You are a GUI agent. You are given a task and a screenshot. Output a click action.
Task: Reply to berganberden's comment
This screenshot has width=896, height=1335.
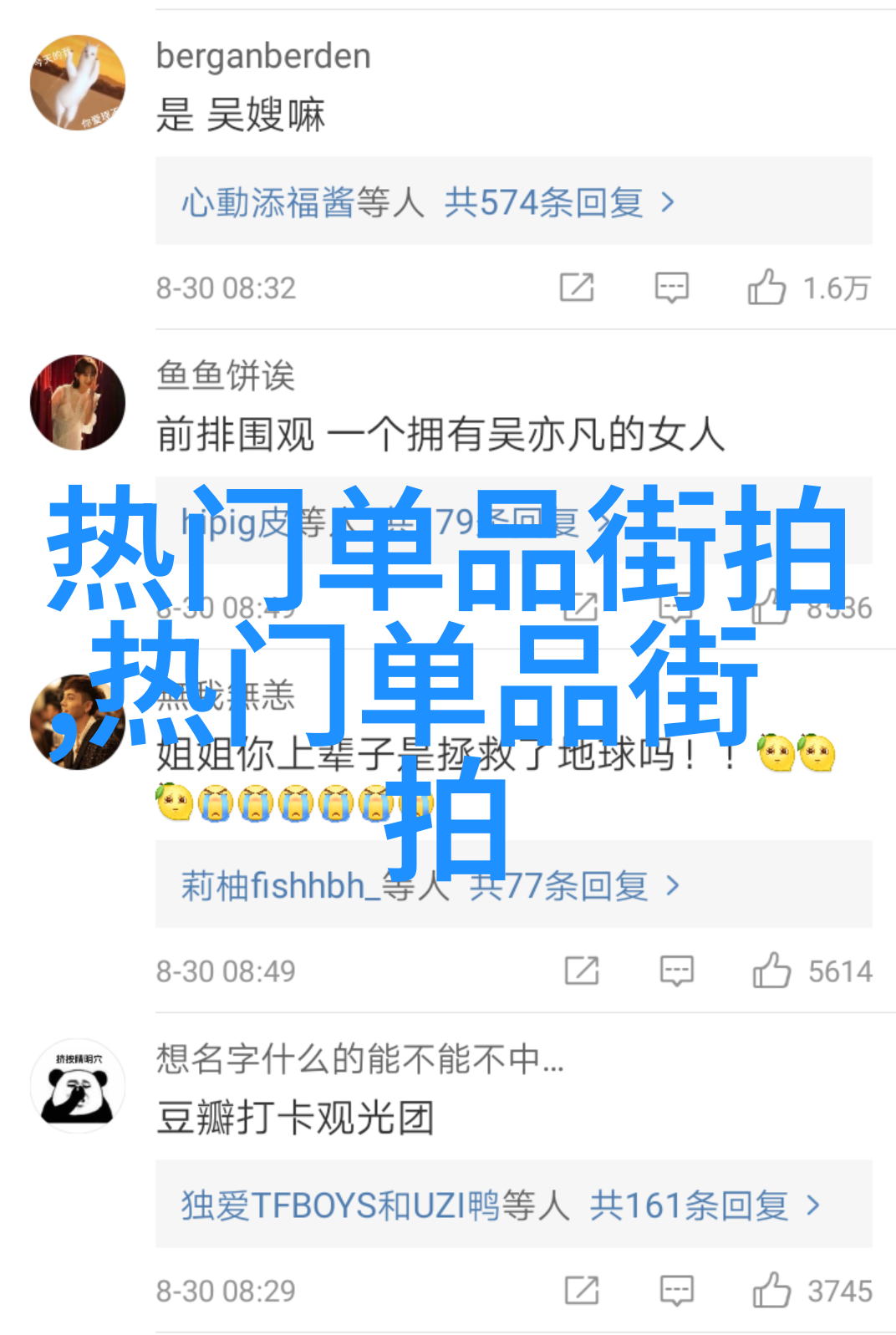671,288
